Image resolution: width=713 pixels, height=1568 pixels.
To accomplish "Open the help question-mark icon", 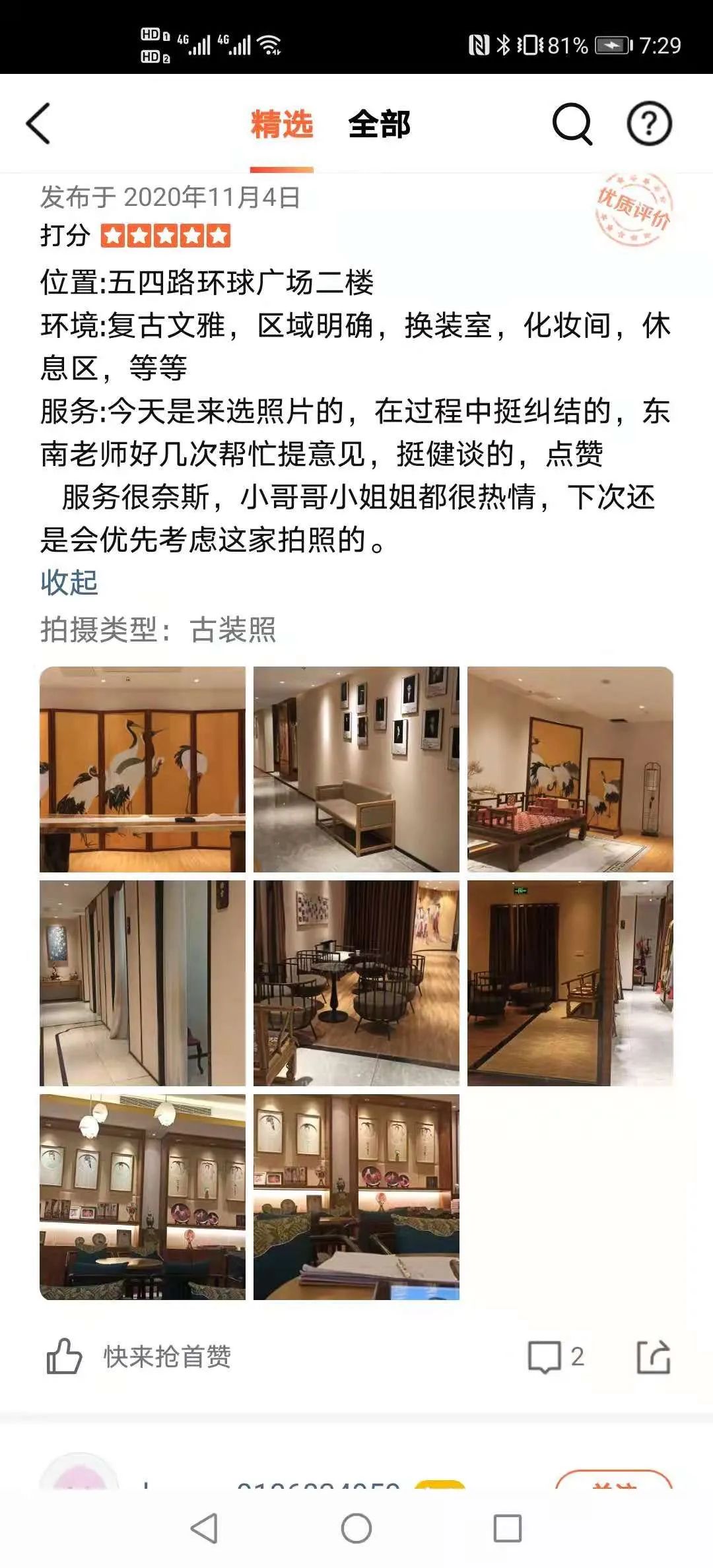I will pyautogui.click(x=649, y=123).
